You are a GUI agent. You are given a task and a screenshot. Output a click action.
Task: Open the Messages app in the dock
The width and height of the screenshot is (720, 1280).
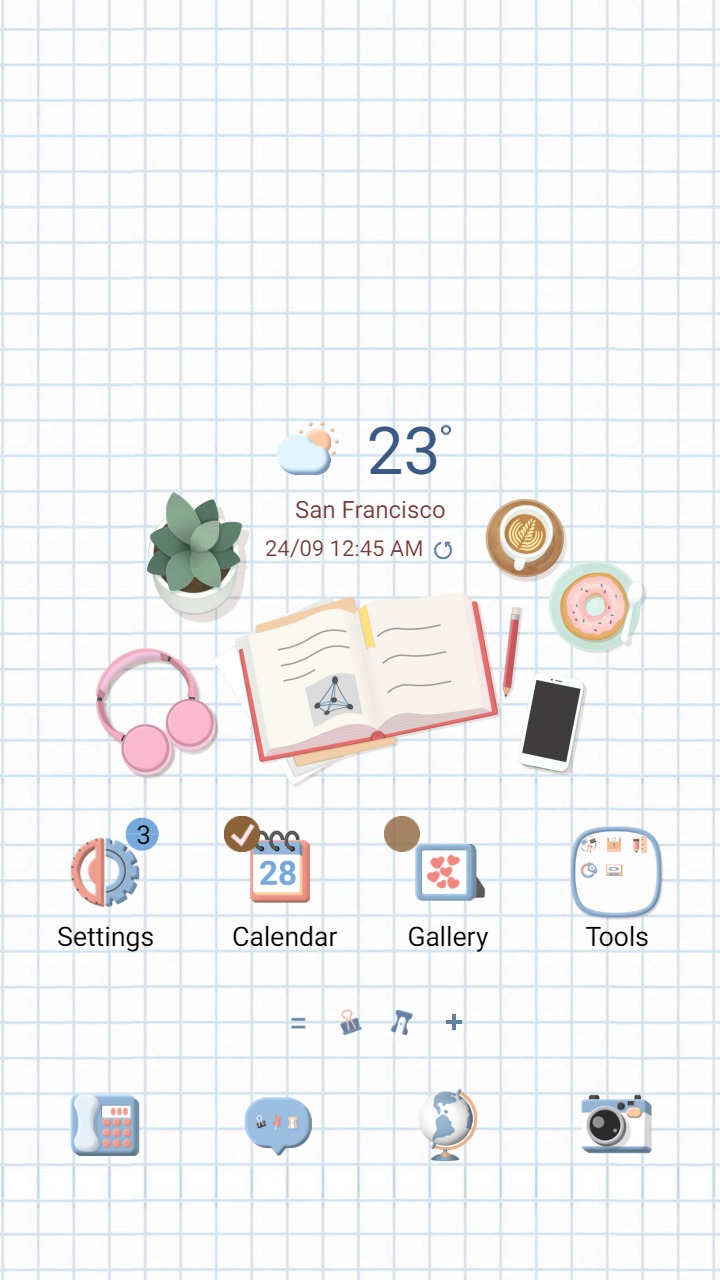point(278,1124)
